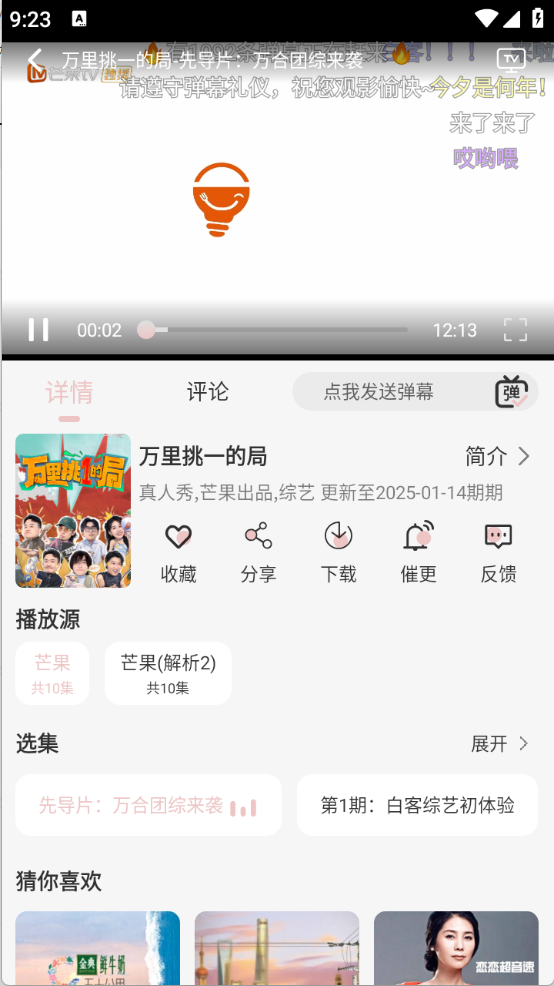Open the 反馈 feedback option
Viewport: 554px width, 986px height.
tap(499, 553)
